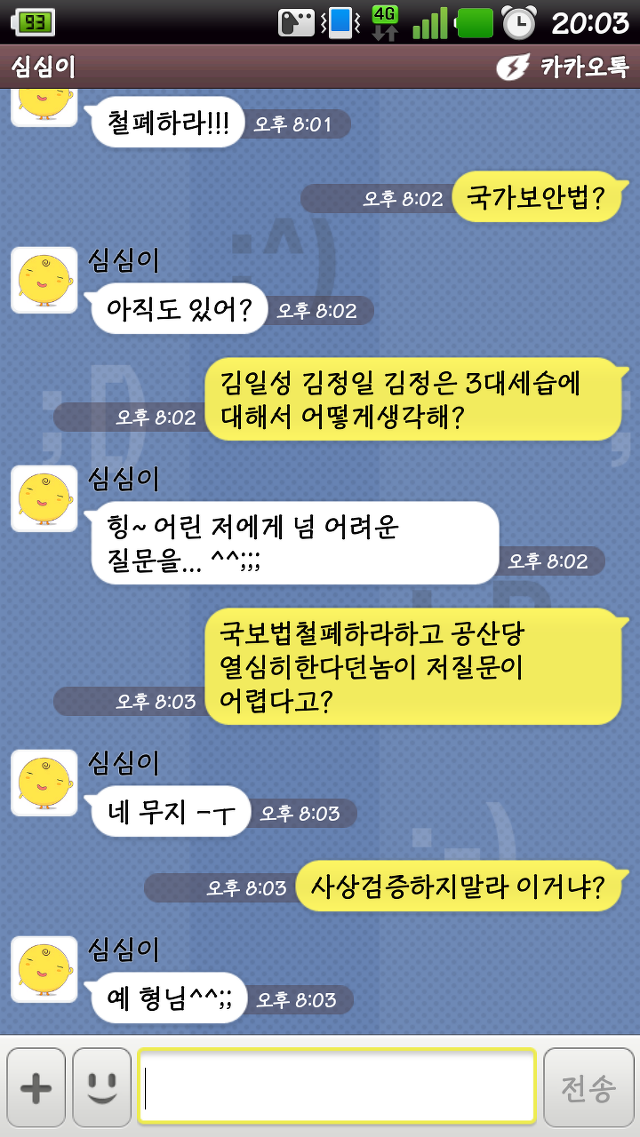Viewport: 640px width, 1137px height.
Task: Open the plus attachment menu
Action: coord(36,1088)
